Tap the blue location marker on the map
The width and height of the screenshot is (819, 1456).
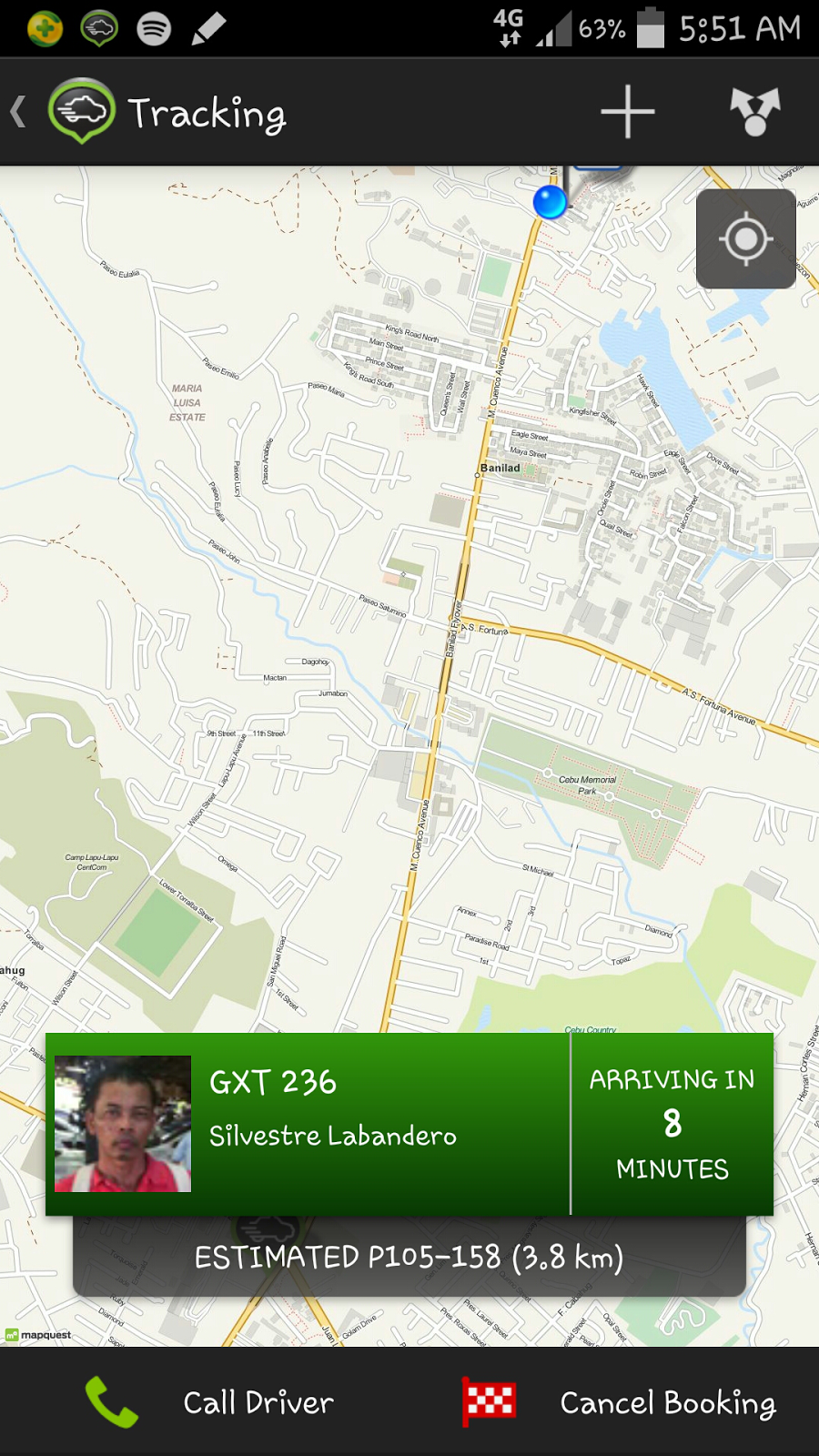coord(550,202)
